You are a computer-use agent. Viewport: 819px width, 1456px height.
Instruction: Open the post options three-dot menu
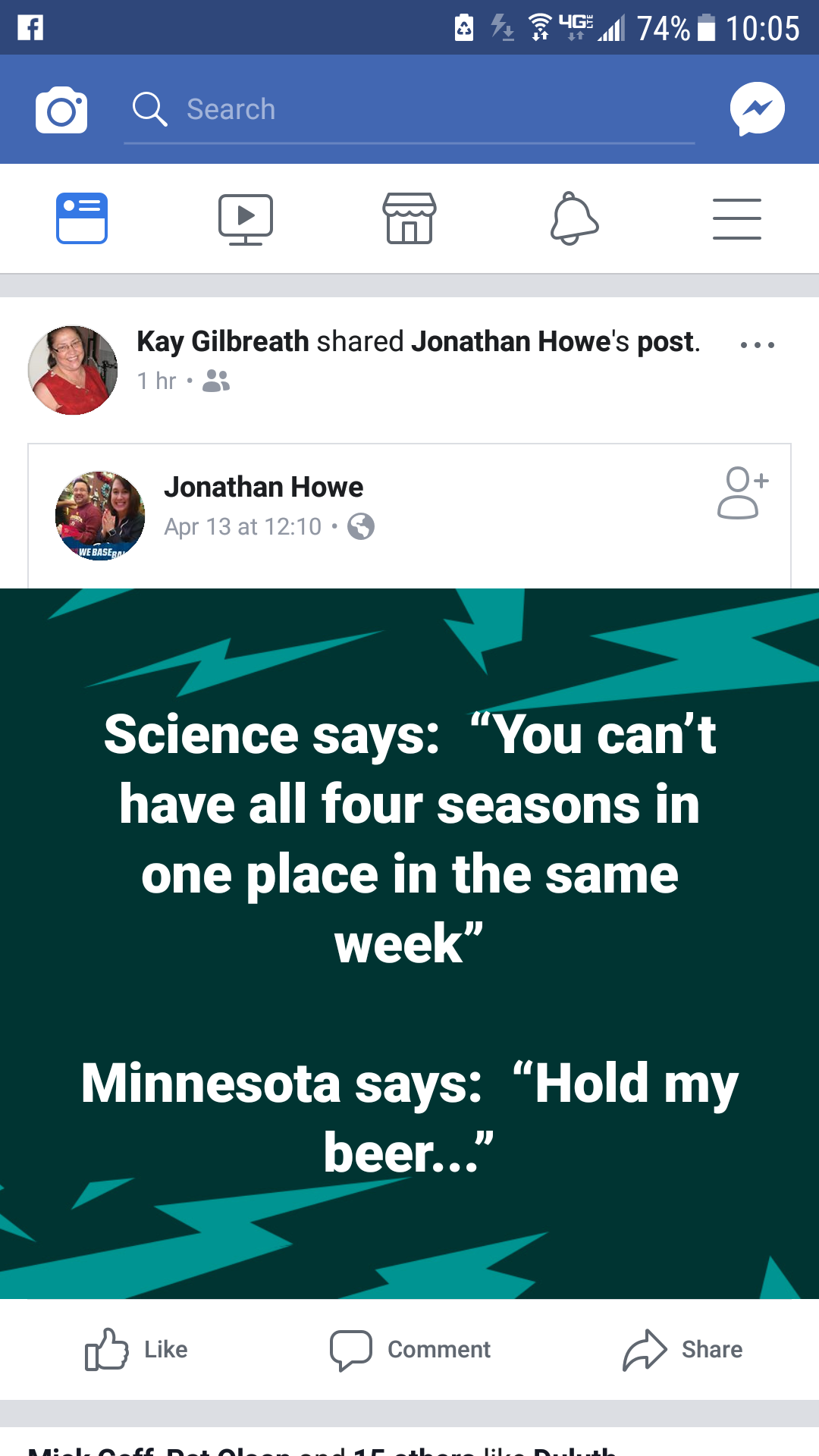point(757,345)
